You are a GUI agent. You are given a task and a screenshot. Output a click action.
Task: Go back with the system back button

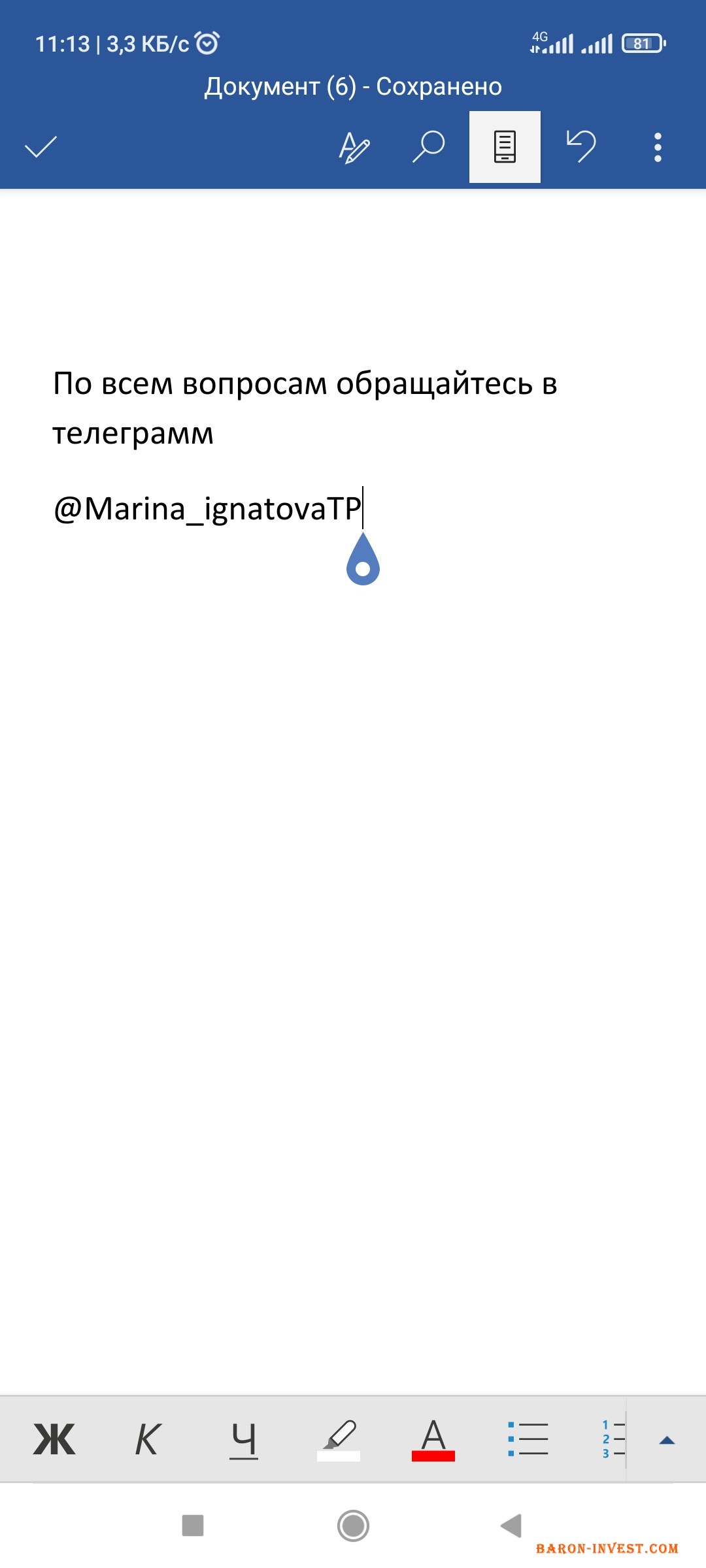coord(511,1526)
